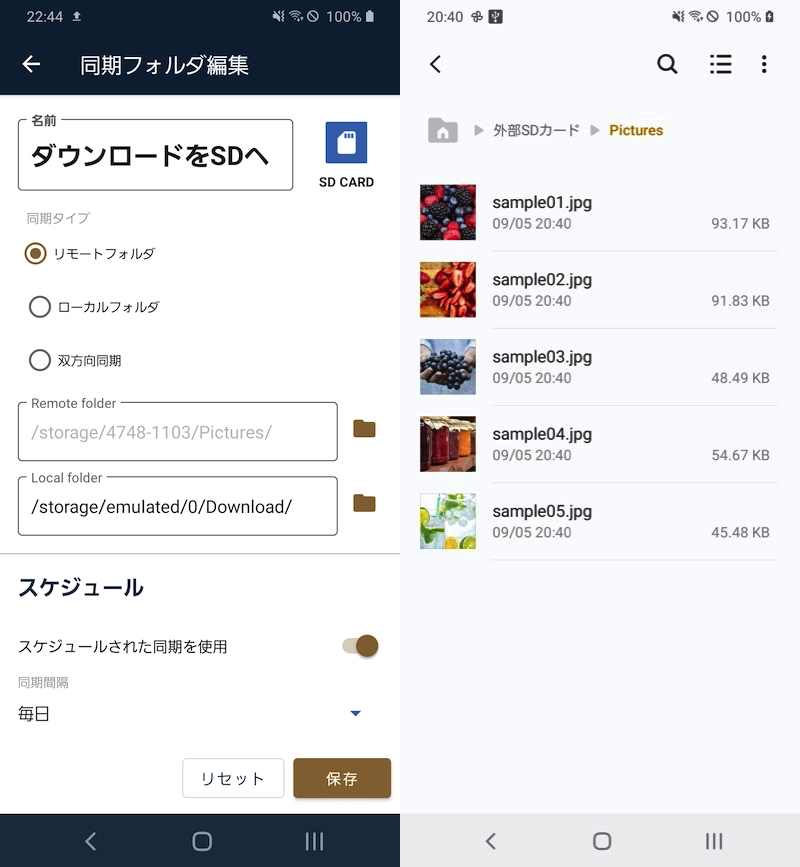Switch the file list view mode
The height and width of the screenshot is (867, 800).
[x=720, y=65]
